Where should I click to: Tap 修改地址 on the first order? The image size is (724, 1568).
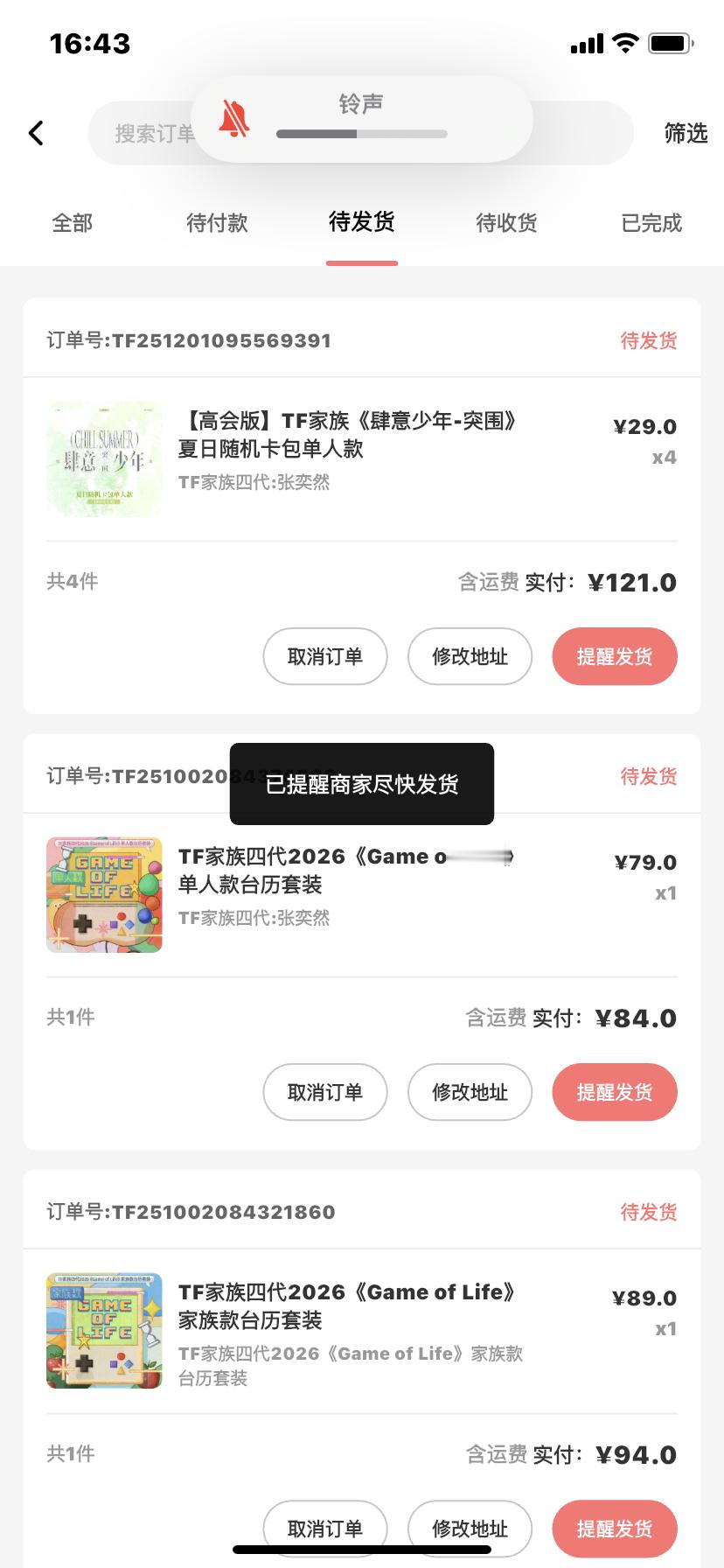point(470,656)
